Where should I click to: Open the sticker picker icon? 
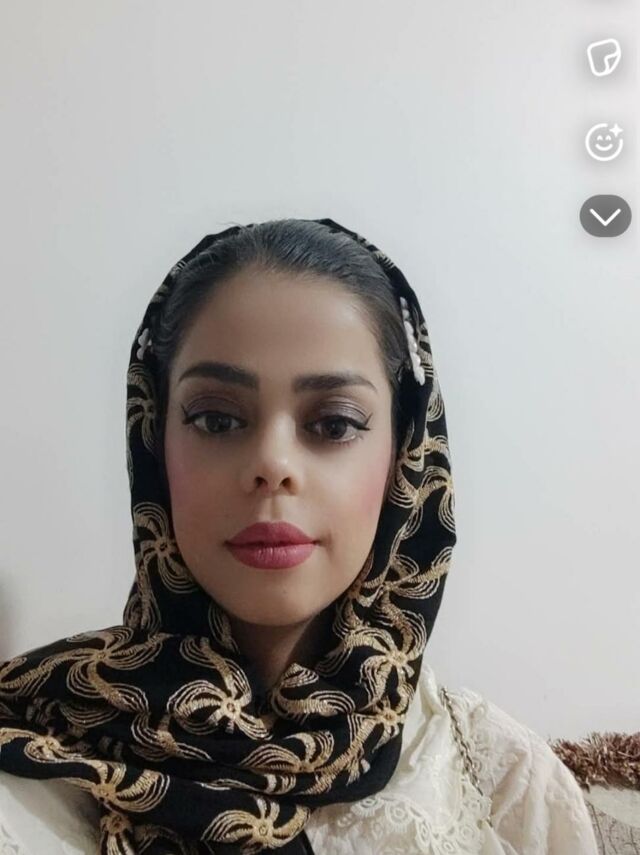[604, 57]
